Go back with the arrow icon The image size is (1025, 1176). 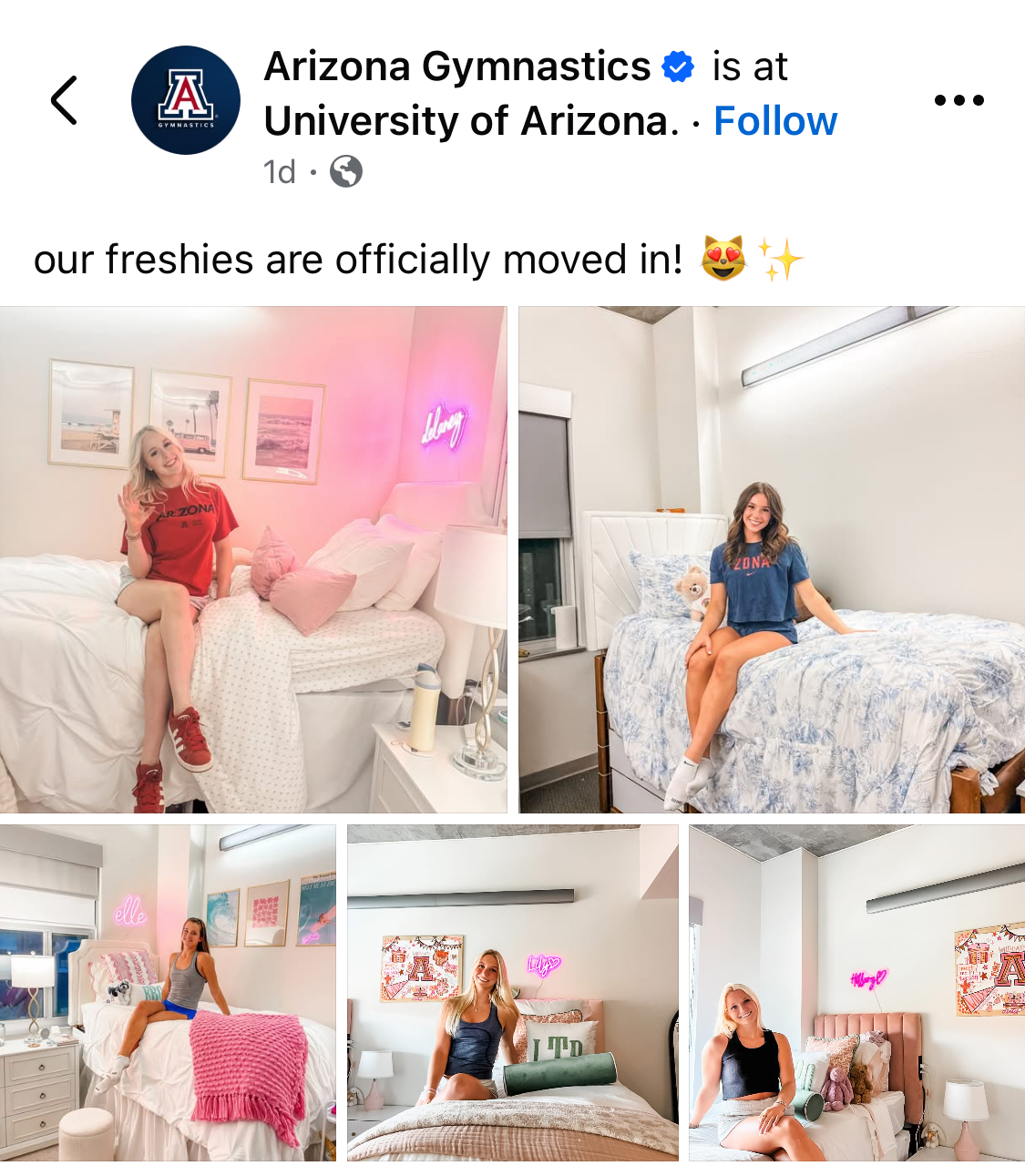[65, 100]
